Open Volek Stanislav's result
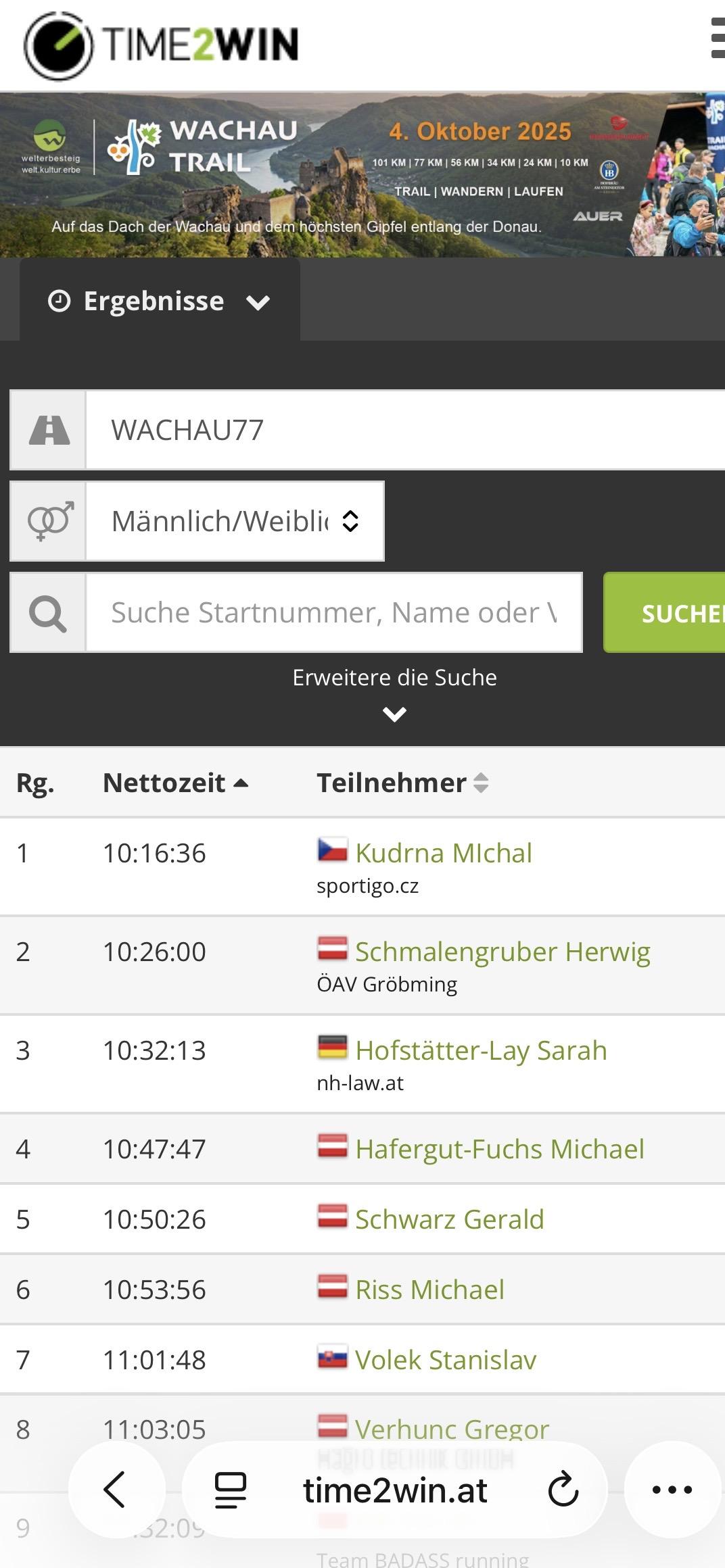 (x=445, y=1360)
